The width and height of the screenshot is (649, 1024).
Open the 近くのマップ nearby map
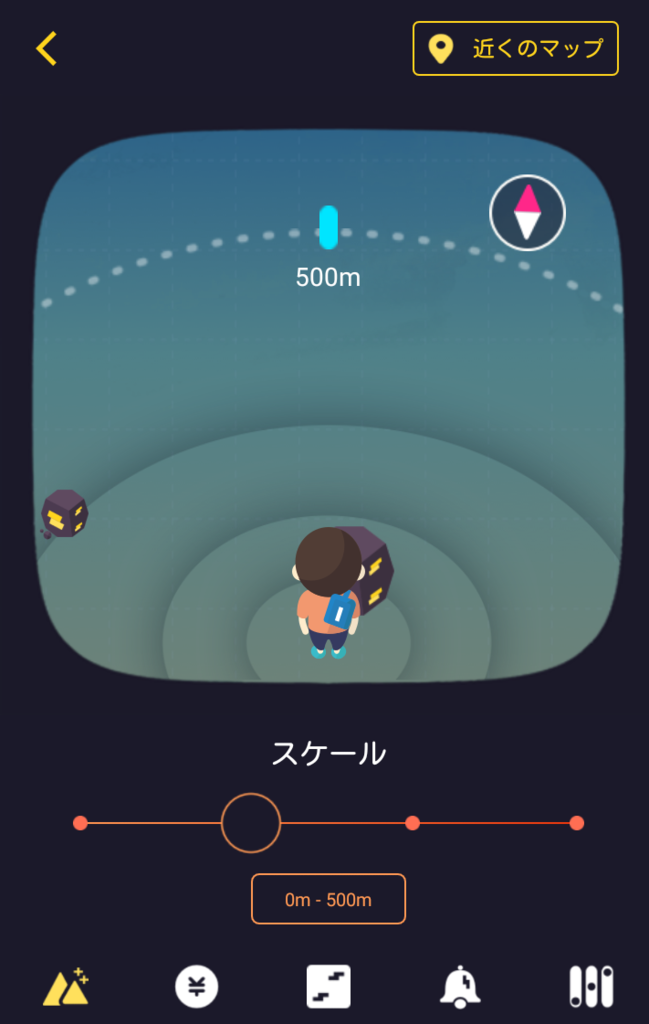515,48
